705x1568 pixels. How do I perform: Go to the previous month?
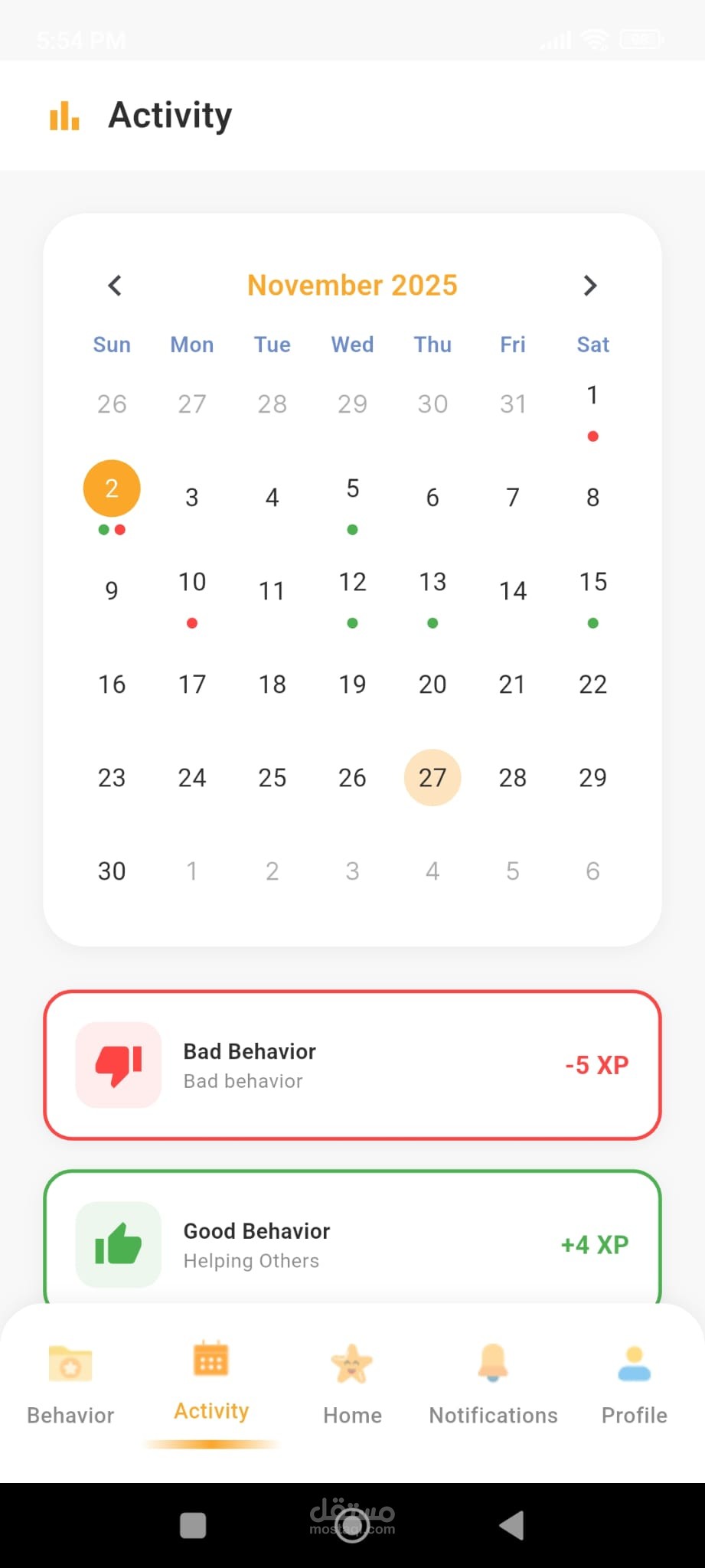[x=115, y=286]
